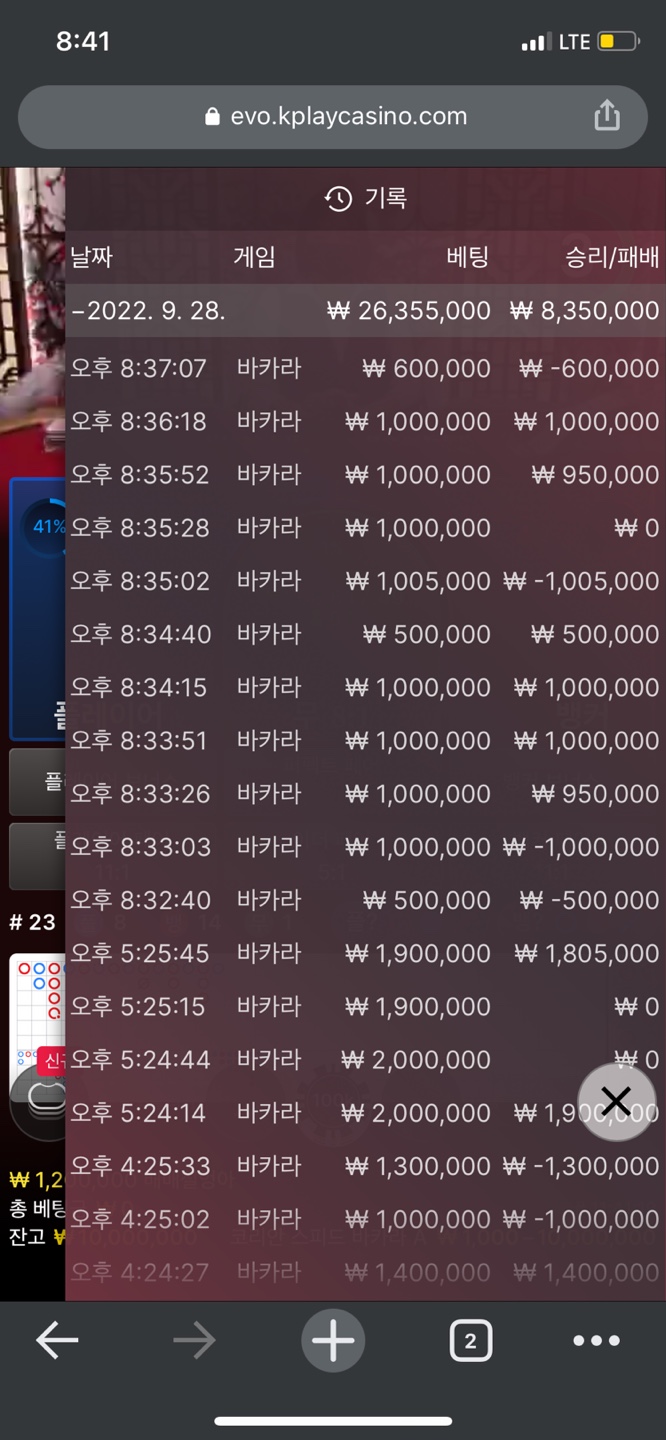View details of the 오후 5:25:45 바카라 bet
This screenshot has width=666, height=1440.
(365, 953)
